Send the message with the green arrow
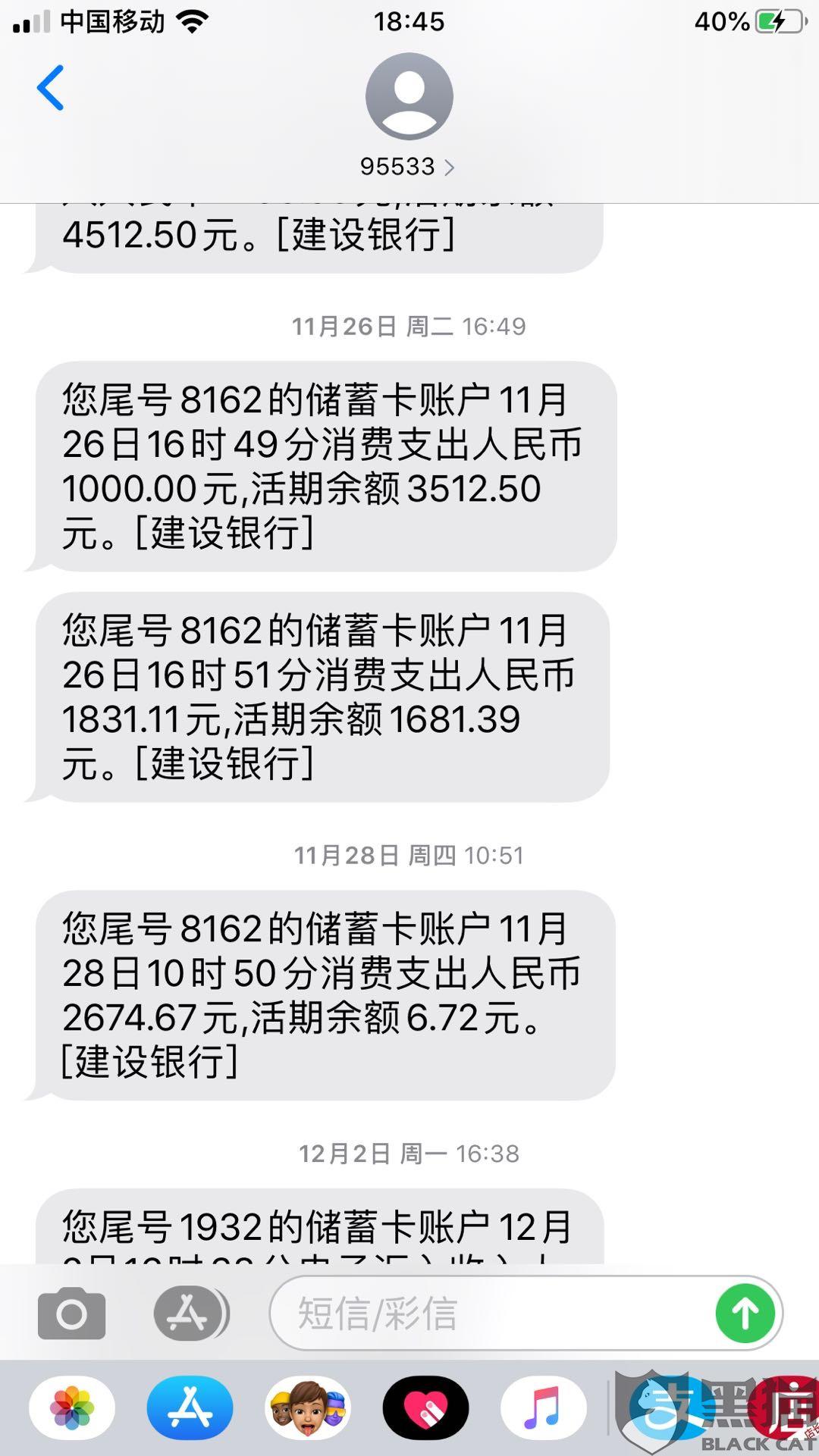This screenshot has height=1456, width=819. click(745, 1314)
